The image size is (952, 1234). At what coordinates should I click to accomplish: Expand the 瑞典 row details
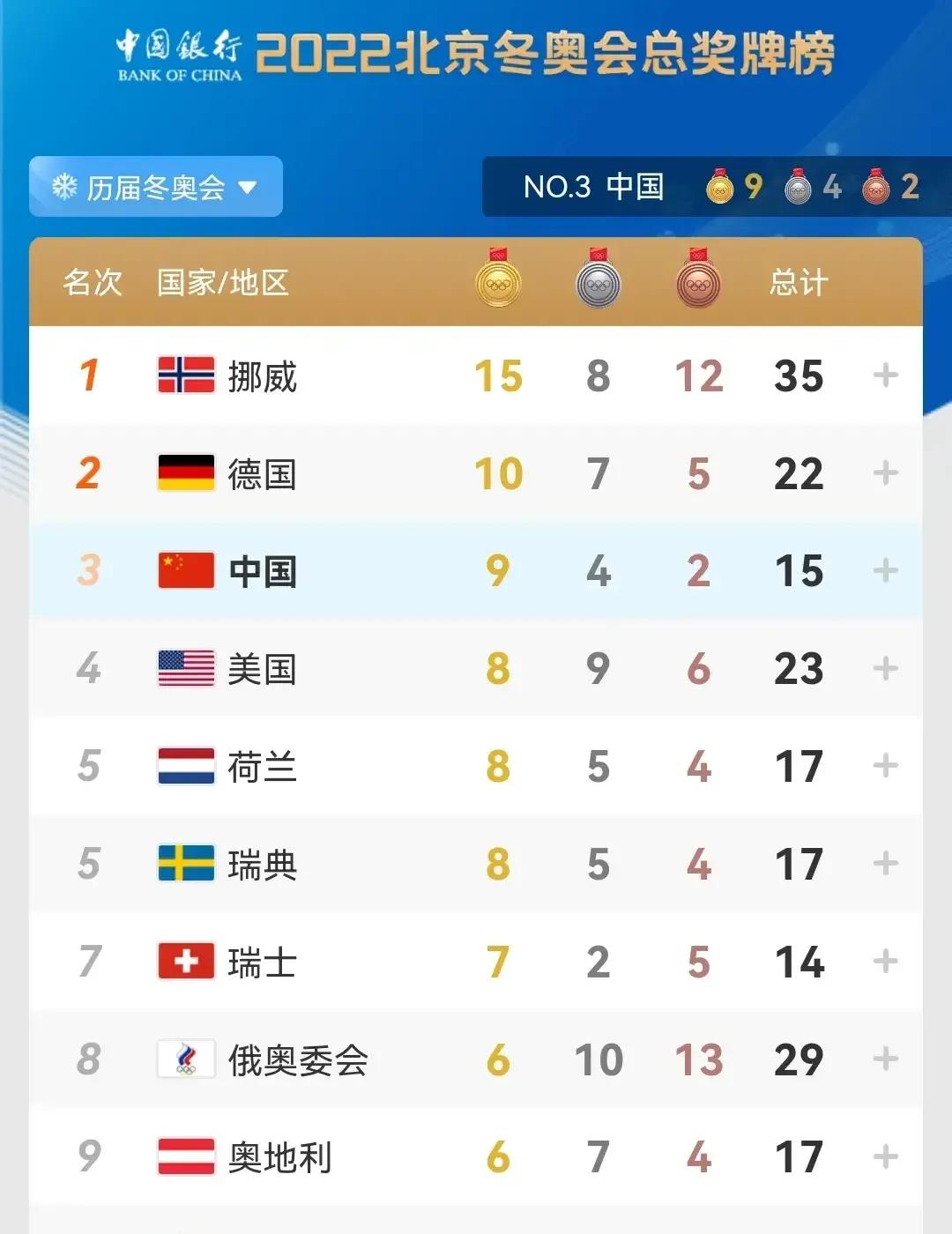[x=885, y=864]
